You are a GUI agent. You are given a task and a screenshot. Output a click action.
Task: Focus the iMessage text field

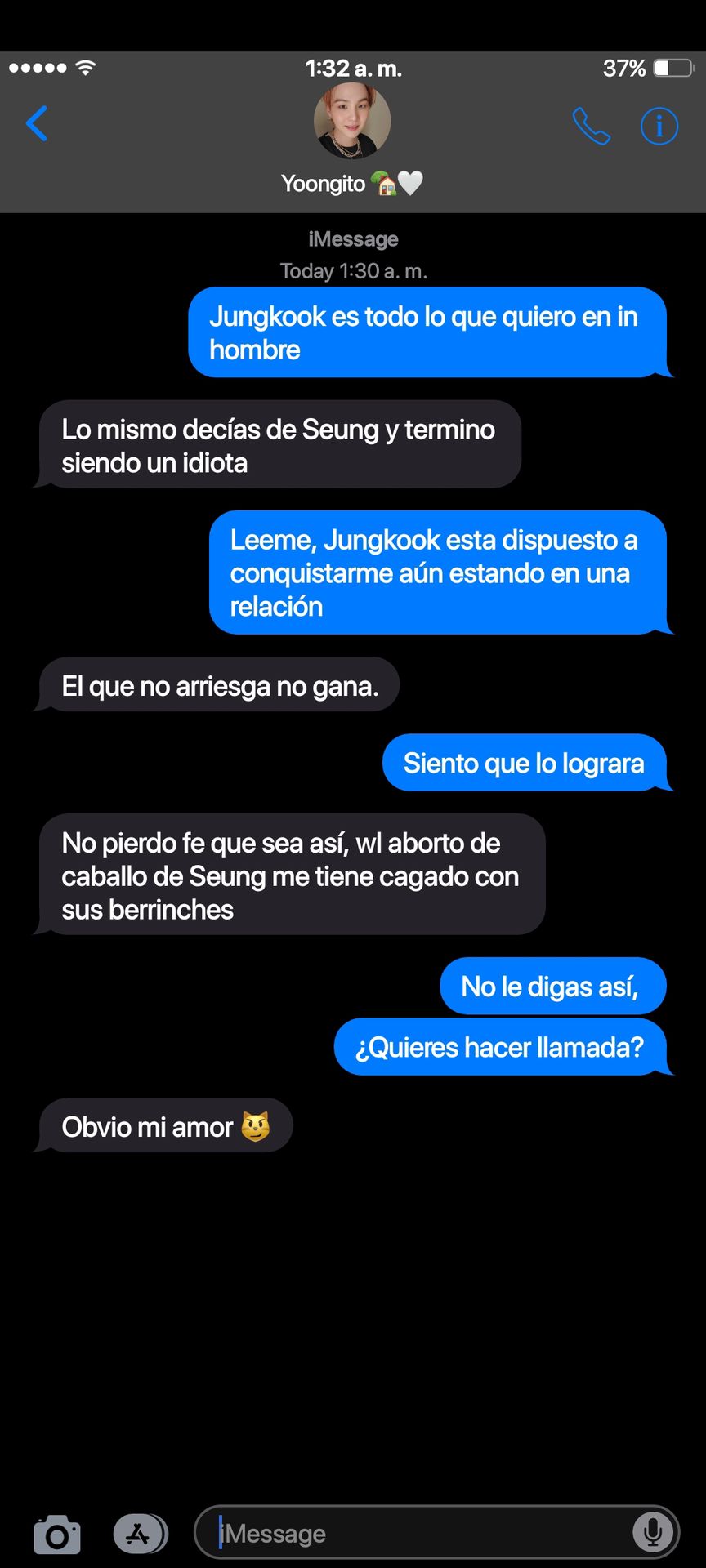tap(417, 1534)
